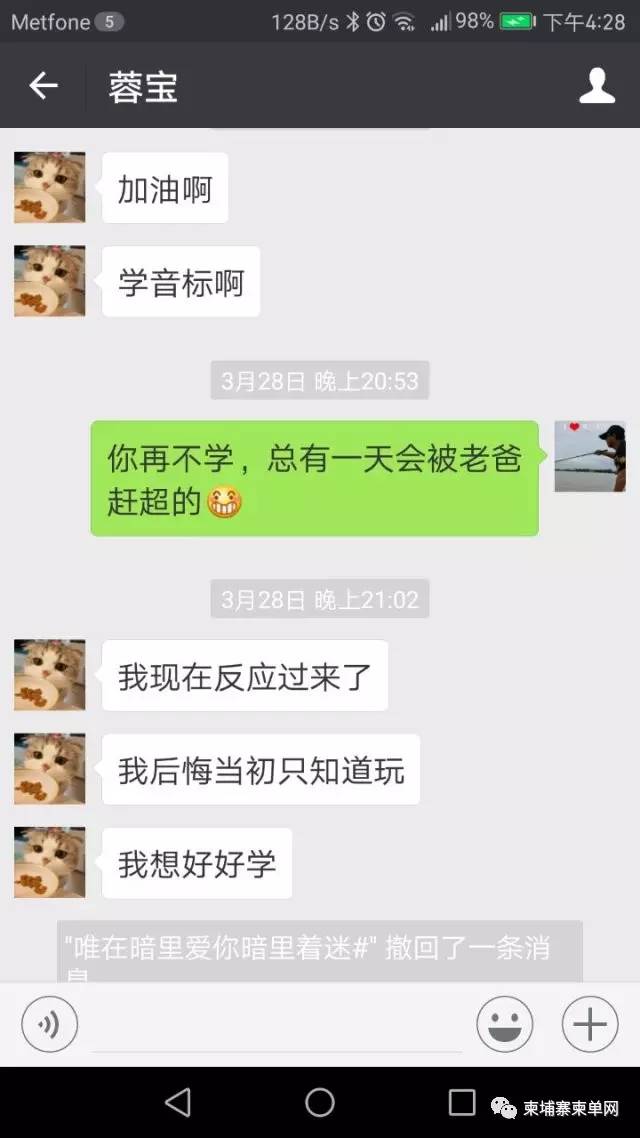Open cat avatar beside 加油啊
The image size is (640, 1138).
click(x=50, y=187)
